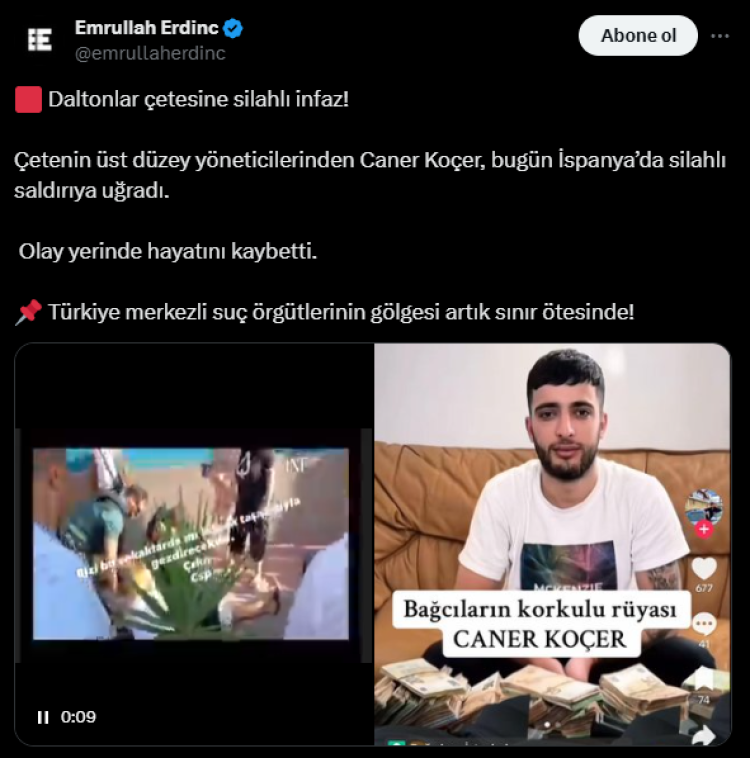Open the post's overflow menu
Viewport: 750px width, 758px height.
coord(720,36)
